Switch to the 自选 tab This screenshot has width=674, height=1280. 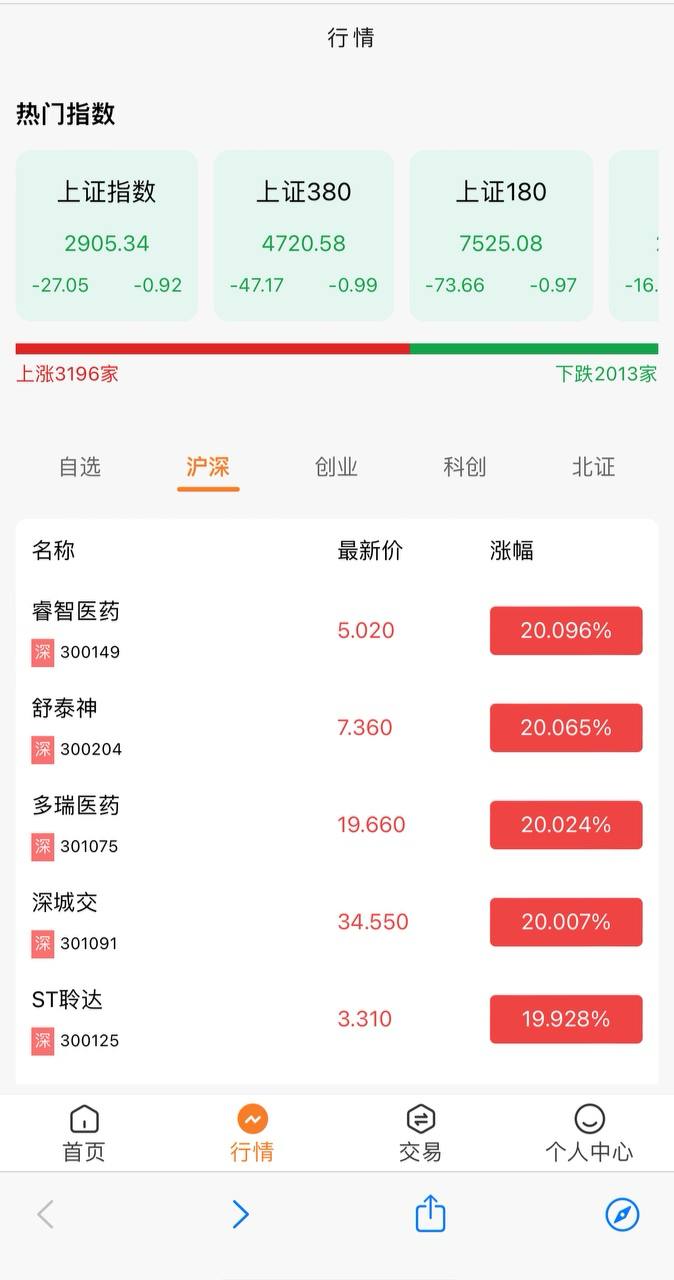coord(80,467)
